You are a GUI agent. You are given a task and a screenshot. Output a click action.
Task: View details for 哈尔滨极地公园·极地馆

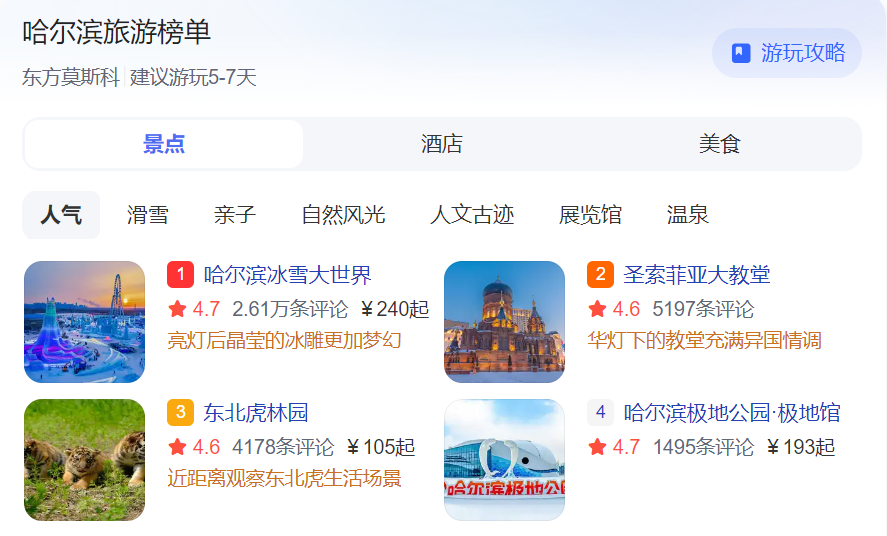[732, 412]
